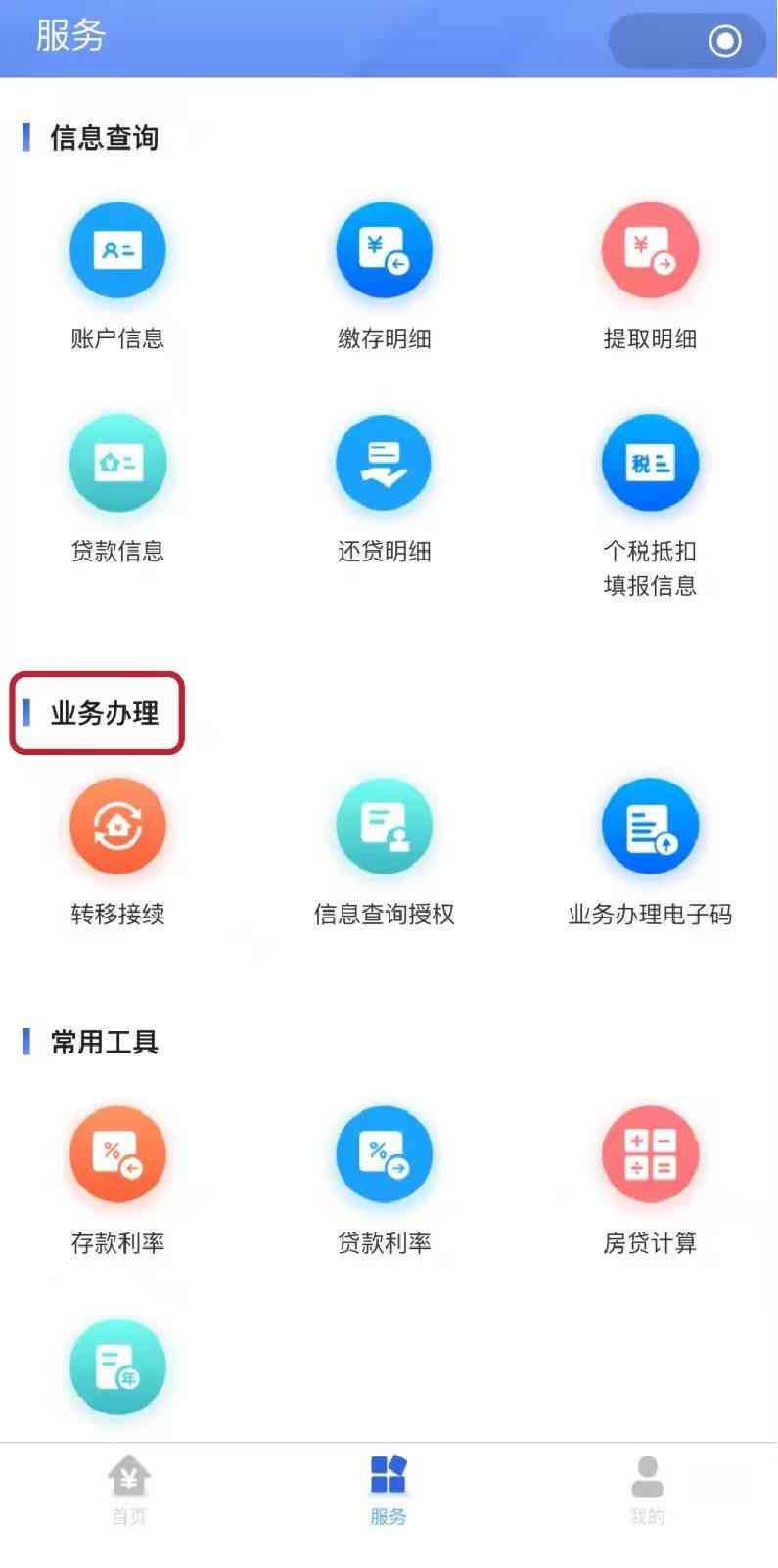Switch to the 首页 tab

[128, 1490]
